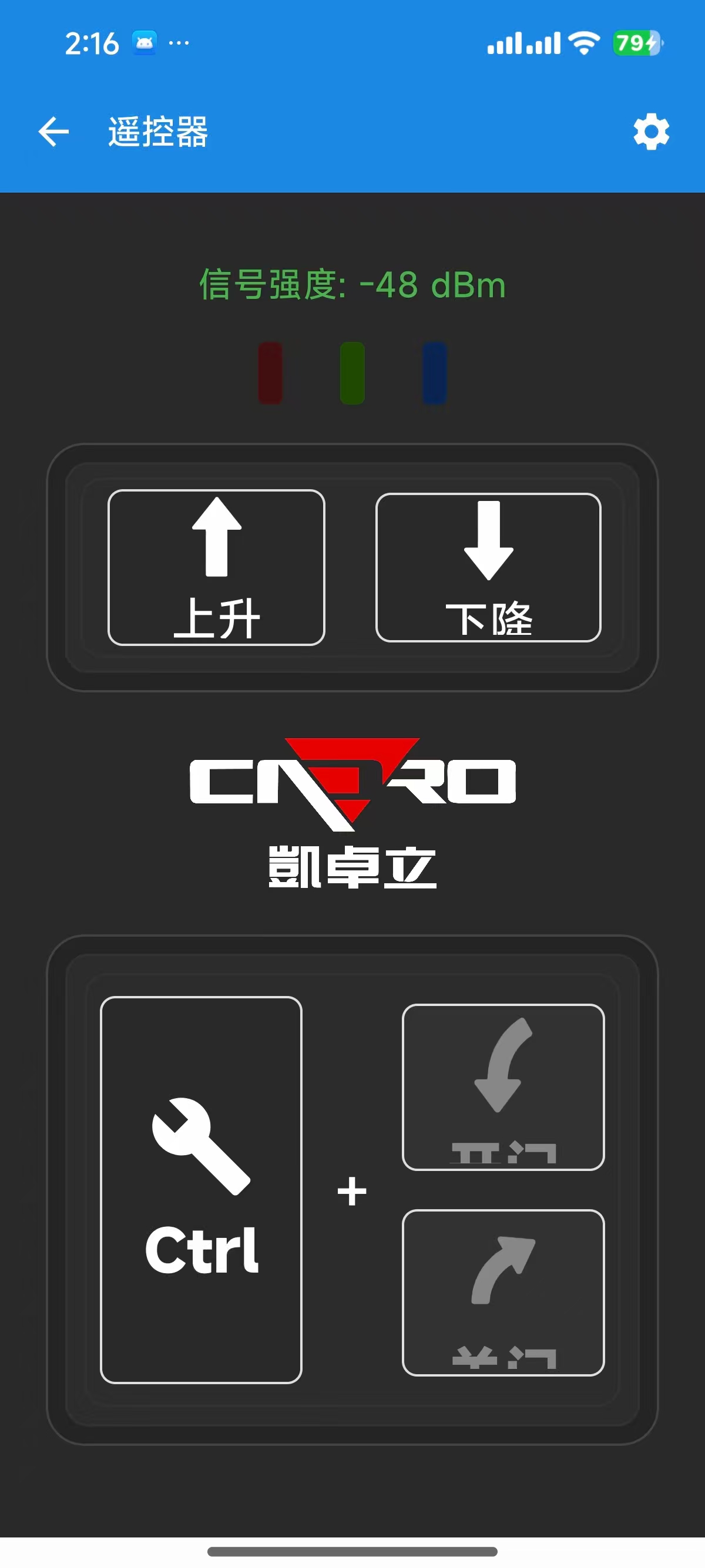Tap the 下降 lower button
This screenshot has width=705, height=1568.
(488, 567)
